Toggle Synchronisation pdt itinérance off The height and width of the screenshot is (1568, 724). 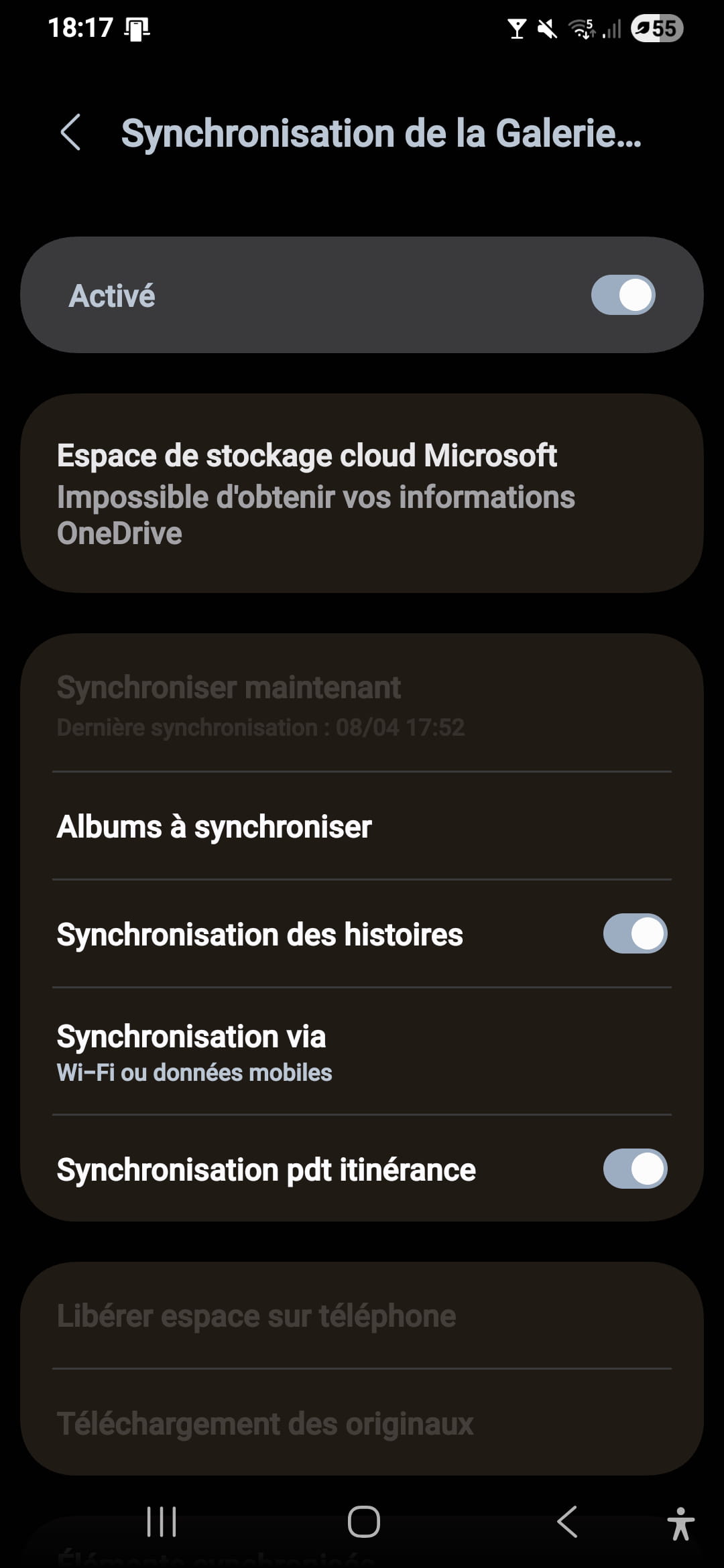click(635, 1169)
